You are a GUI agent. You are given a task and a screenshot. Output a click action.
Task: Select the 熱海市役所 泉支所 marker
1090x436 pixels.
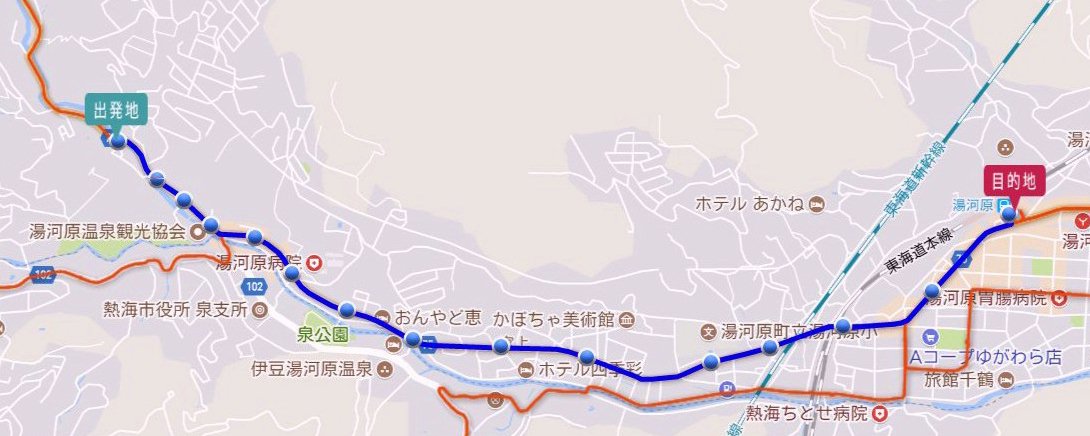click(x=260, y=310)
